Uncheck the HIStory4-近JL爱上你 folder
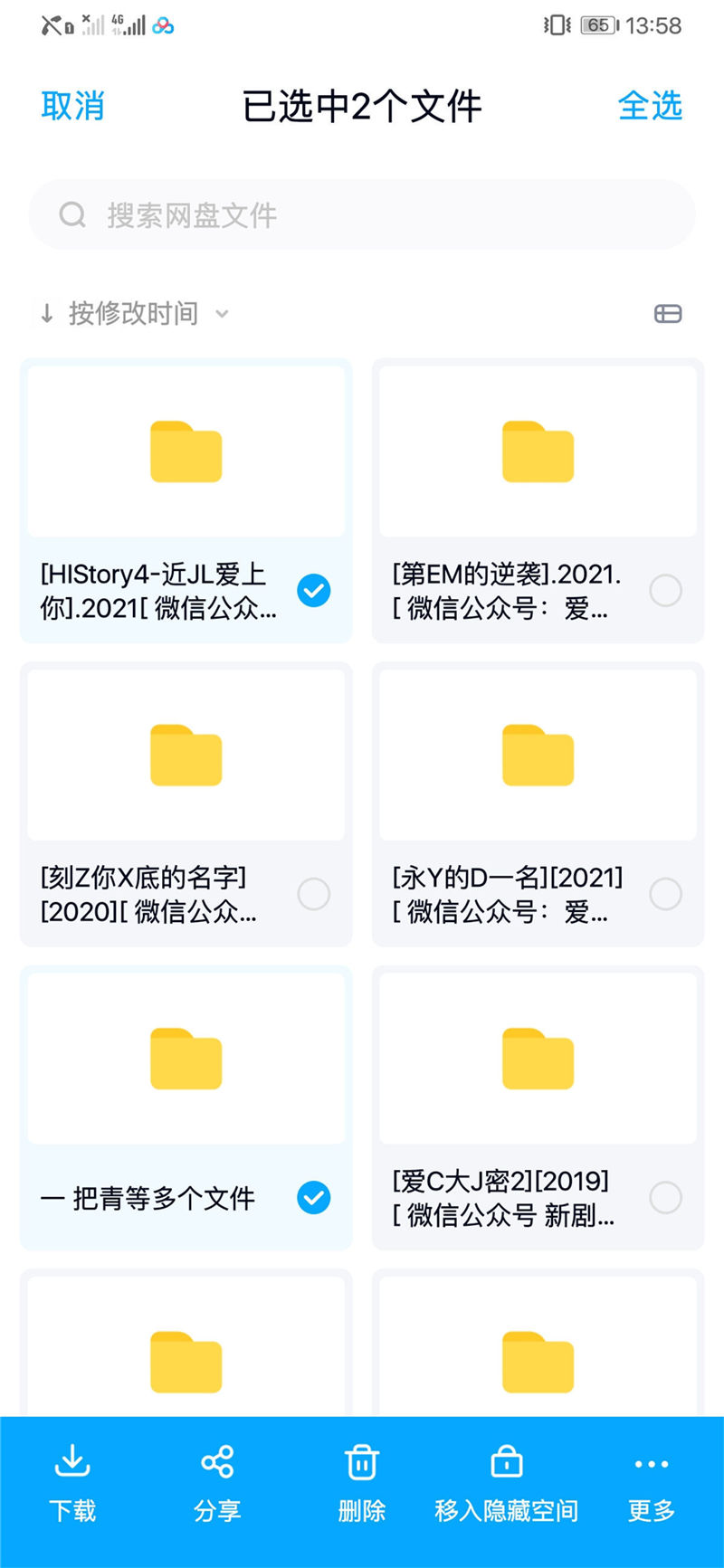This screenshot has height=1568, width=724. [x=314, y=591]
